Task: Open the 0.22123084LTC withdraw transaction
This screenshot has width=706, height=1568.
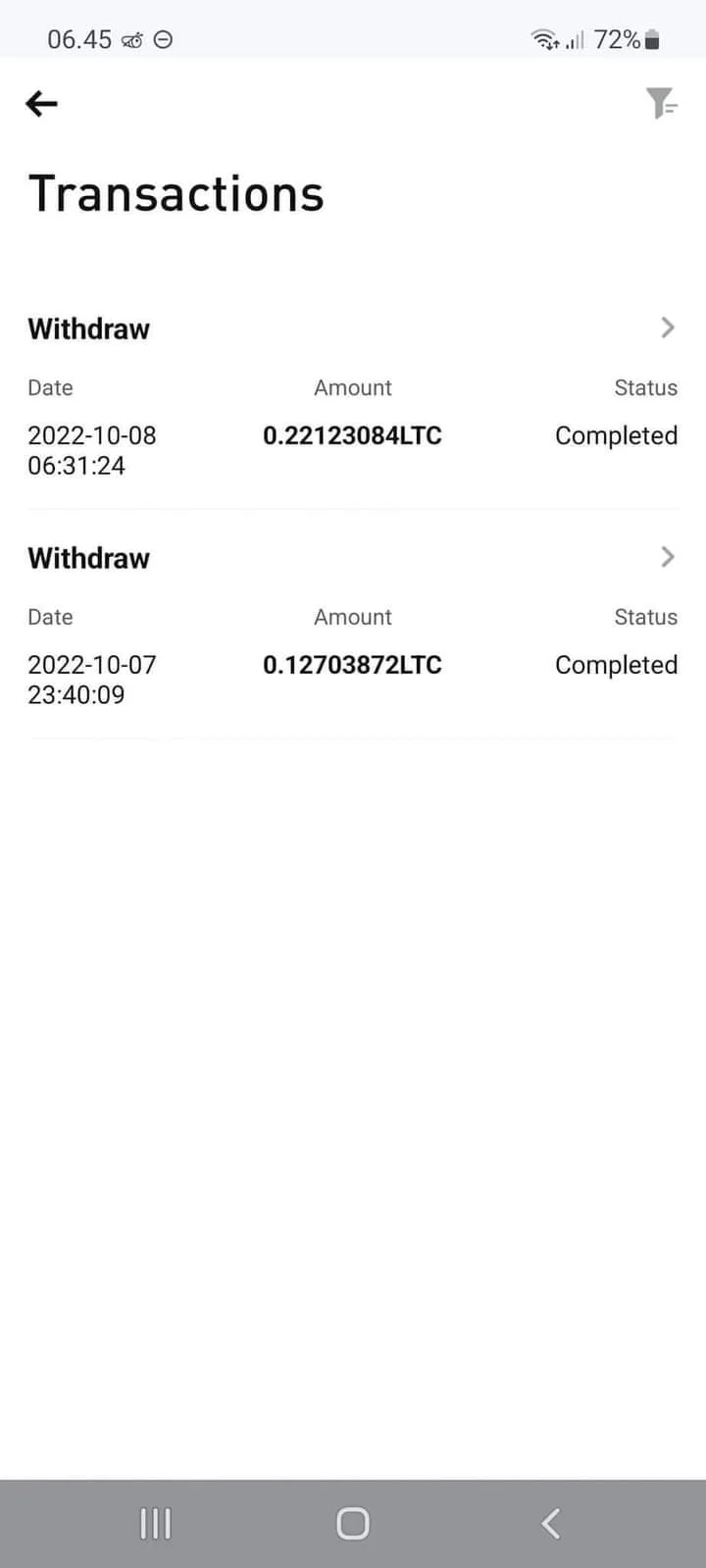Action: click(x=353, y=396)
